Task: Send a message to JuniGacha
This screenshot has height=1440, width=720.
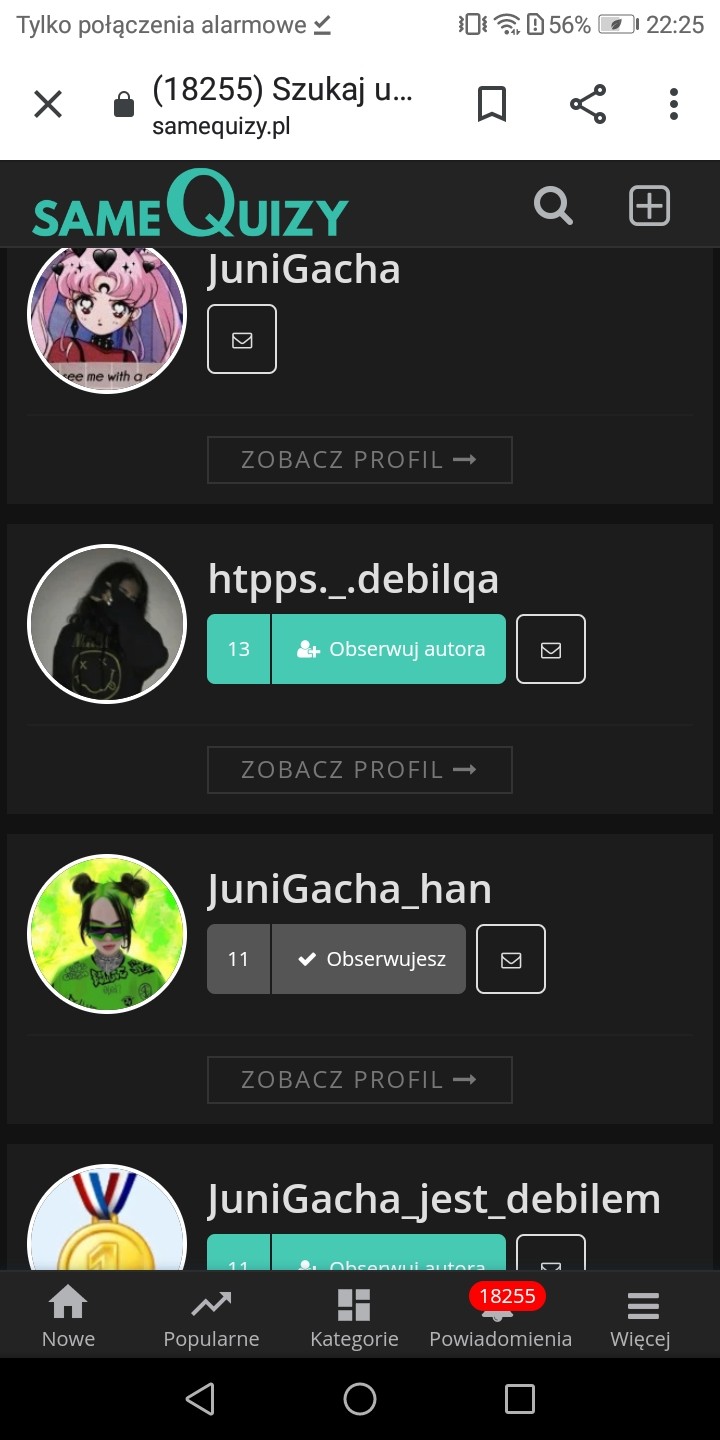Action: [242, 339]
